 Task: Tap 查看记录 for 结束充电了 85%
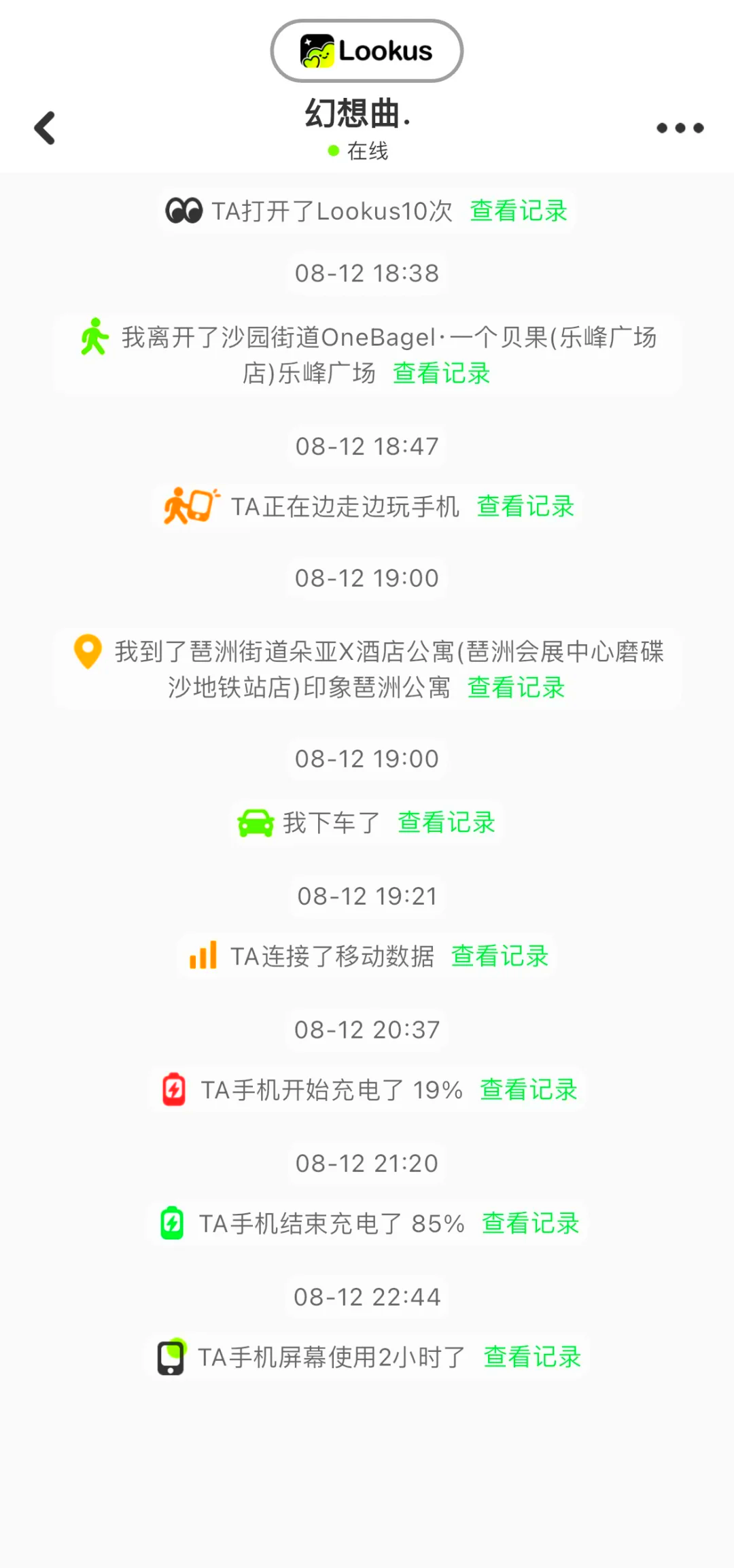click(530, 1223)
